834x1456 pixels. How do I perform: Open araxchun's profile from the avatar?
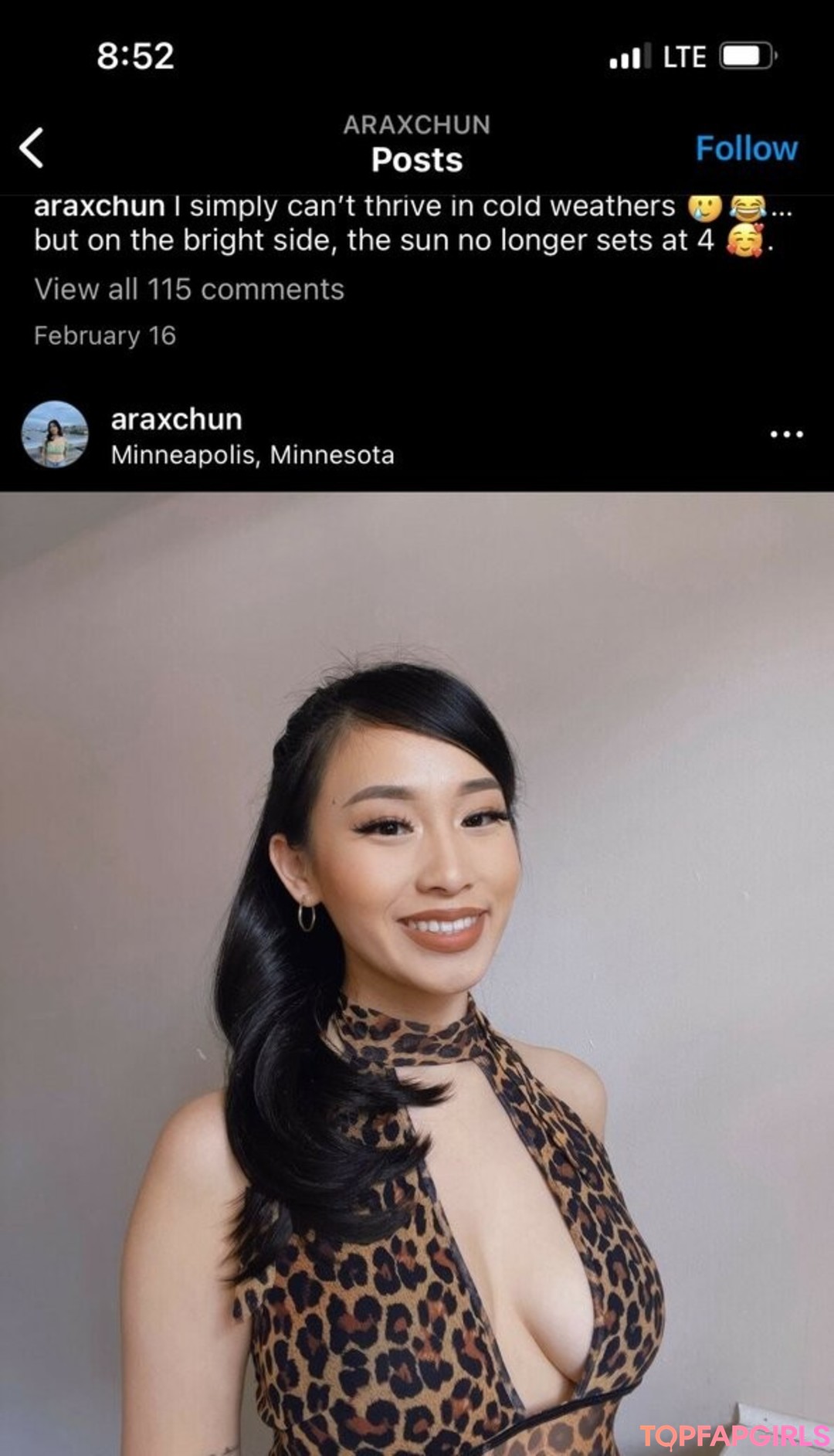coord(54,434)
